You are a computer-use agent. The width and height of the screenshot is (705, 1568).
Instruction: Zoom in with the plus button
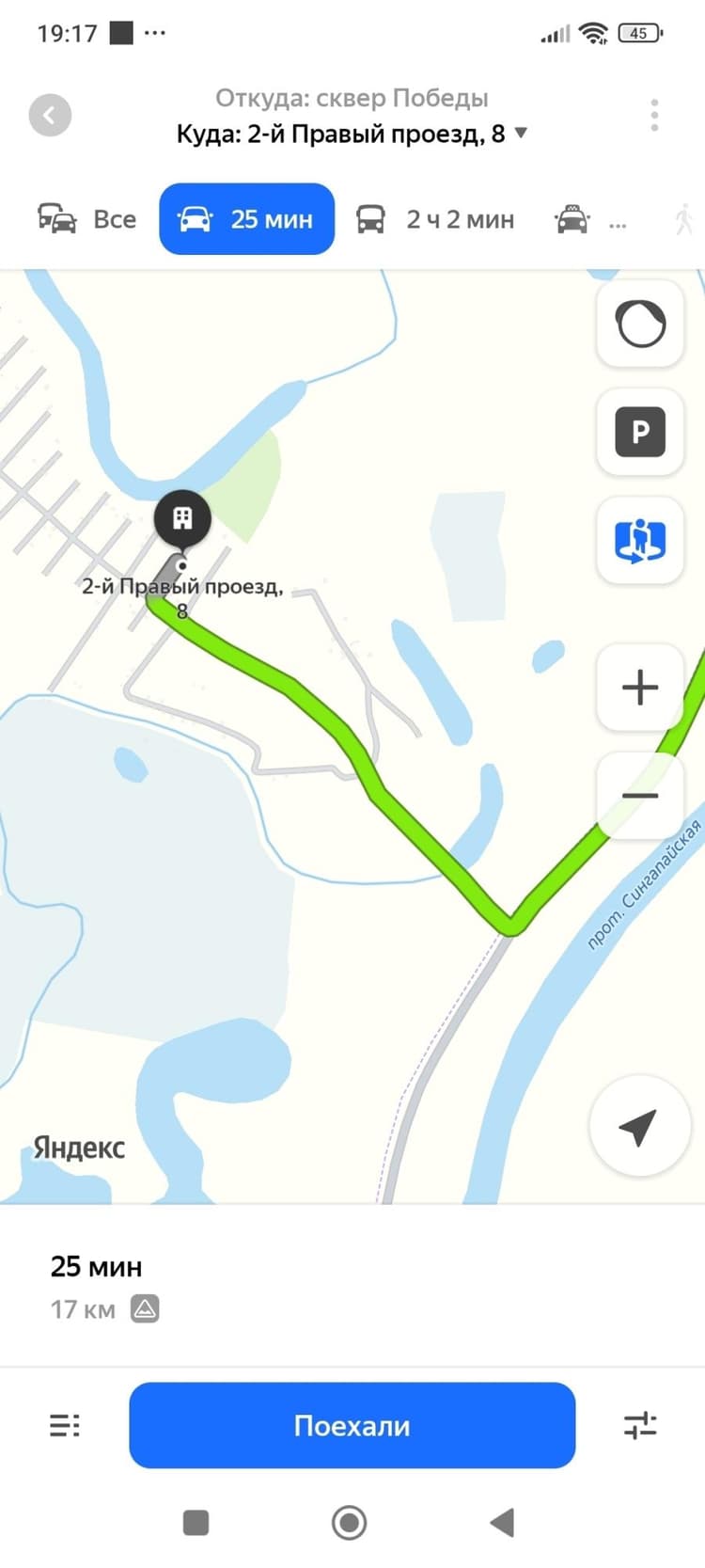pyautogui.click(x=640, y=688)
